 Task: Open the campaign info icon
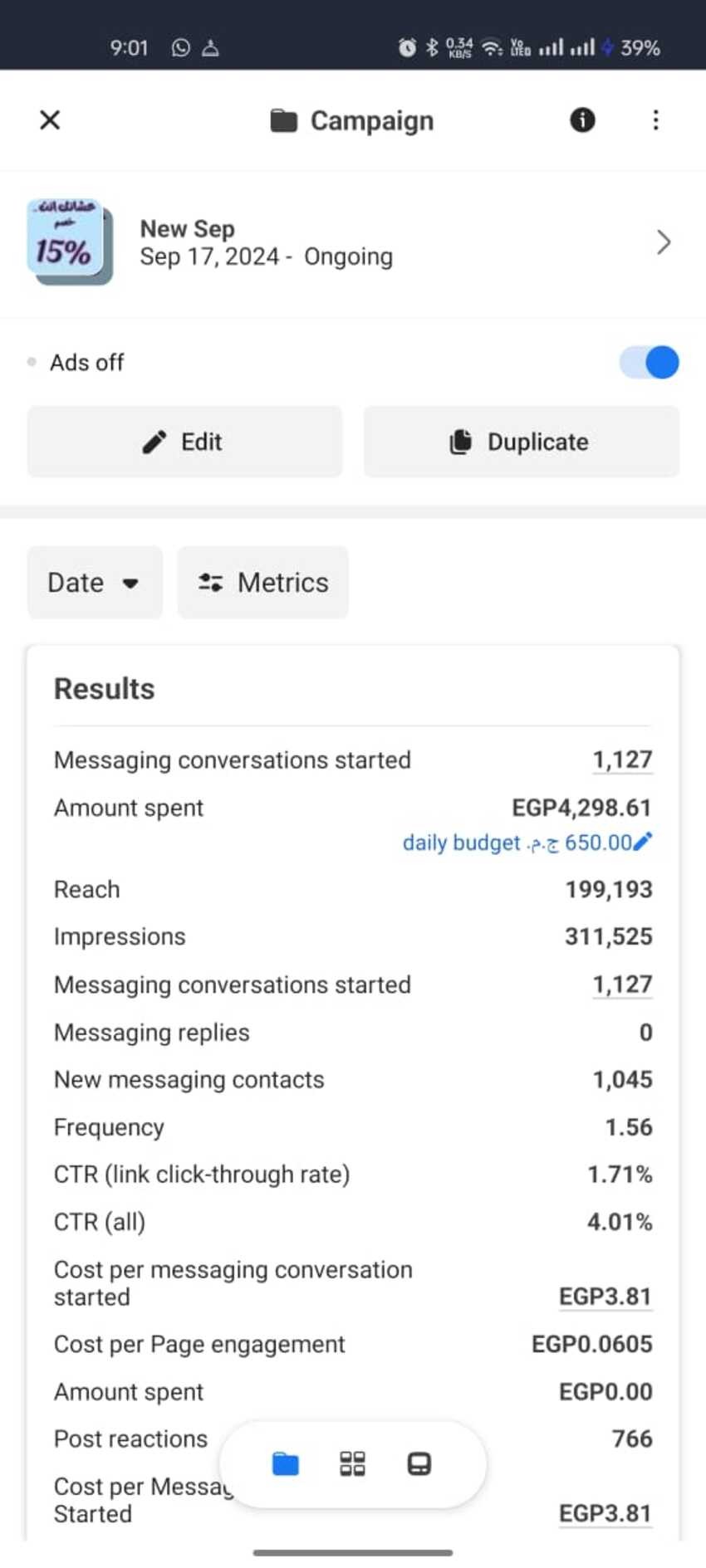[x=582, y=120]
